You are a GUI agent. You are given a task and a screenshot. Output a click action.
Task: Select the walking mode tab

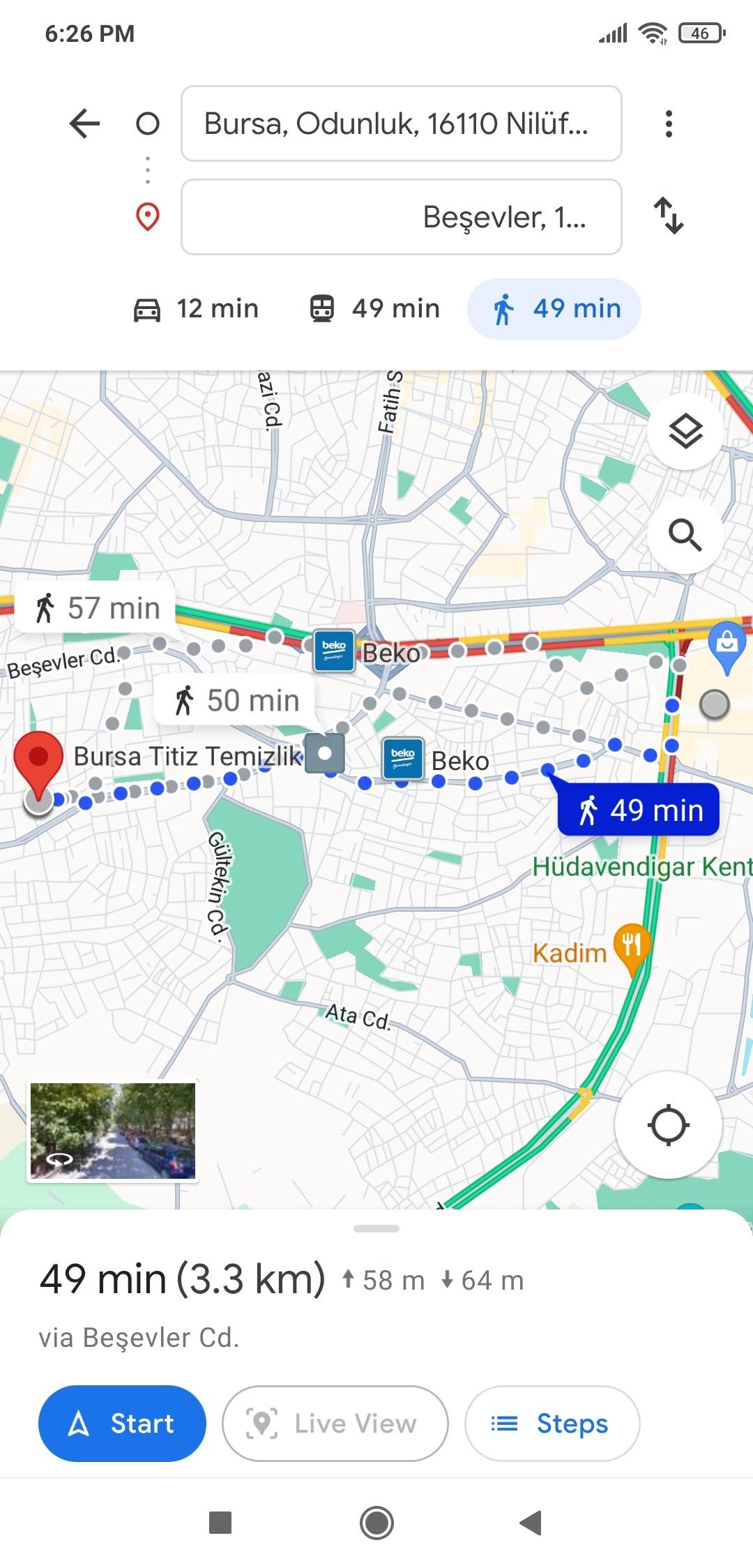point(554,309)
